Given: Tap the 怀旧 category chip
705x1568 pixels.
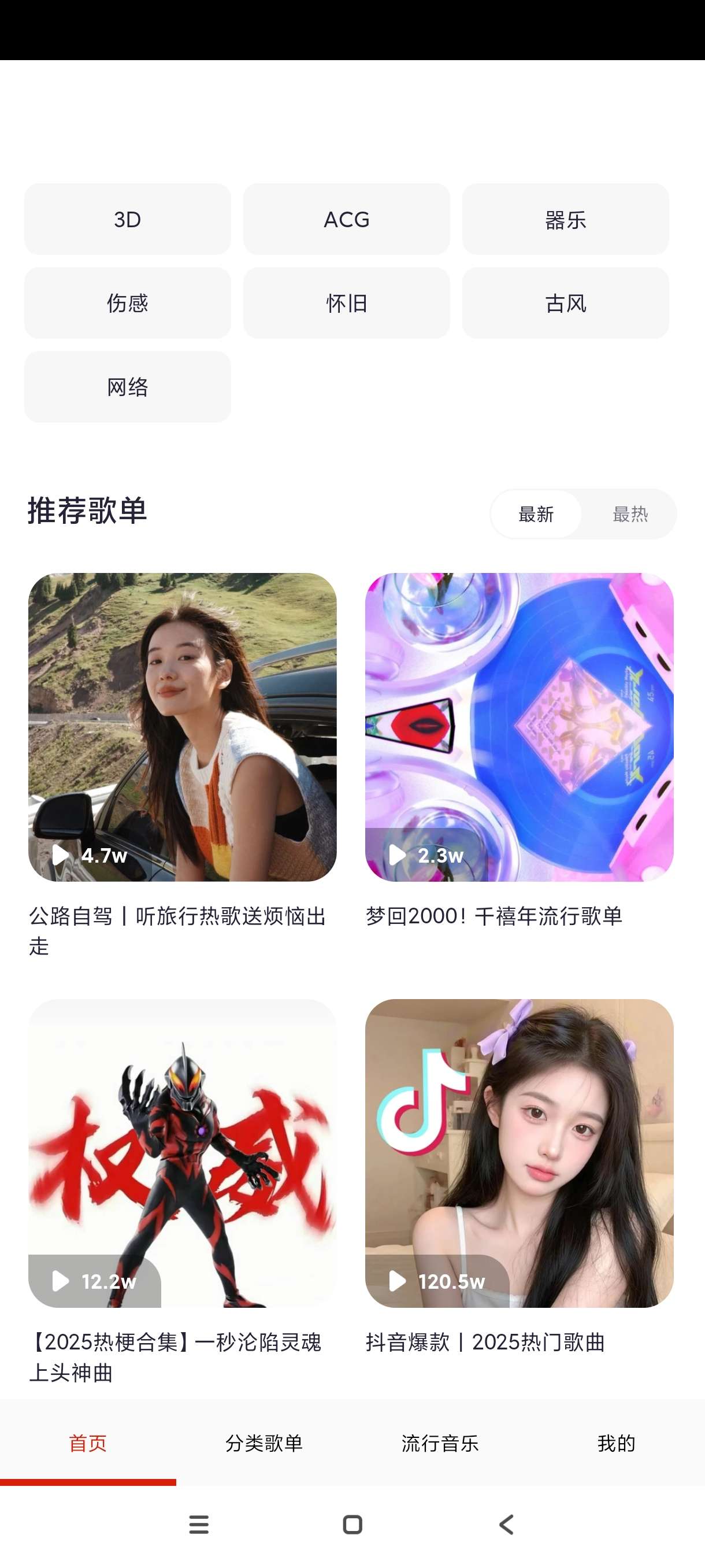Looking at the screenshot, I should click(x=346, y=302).
